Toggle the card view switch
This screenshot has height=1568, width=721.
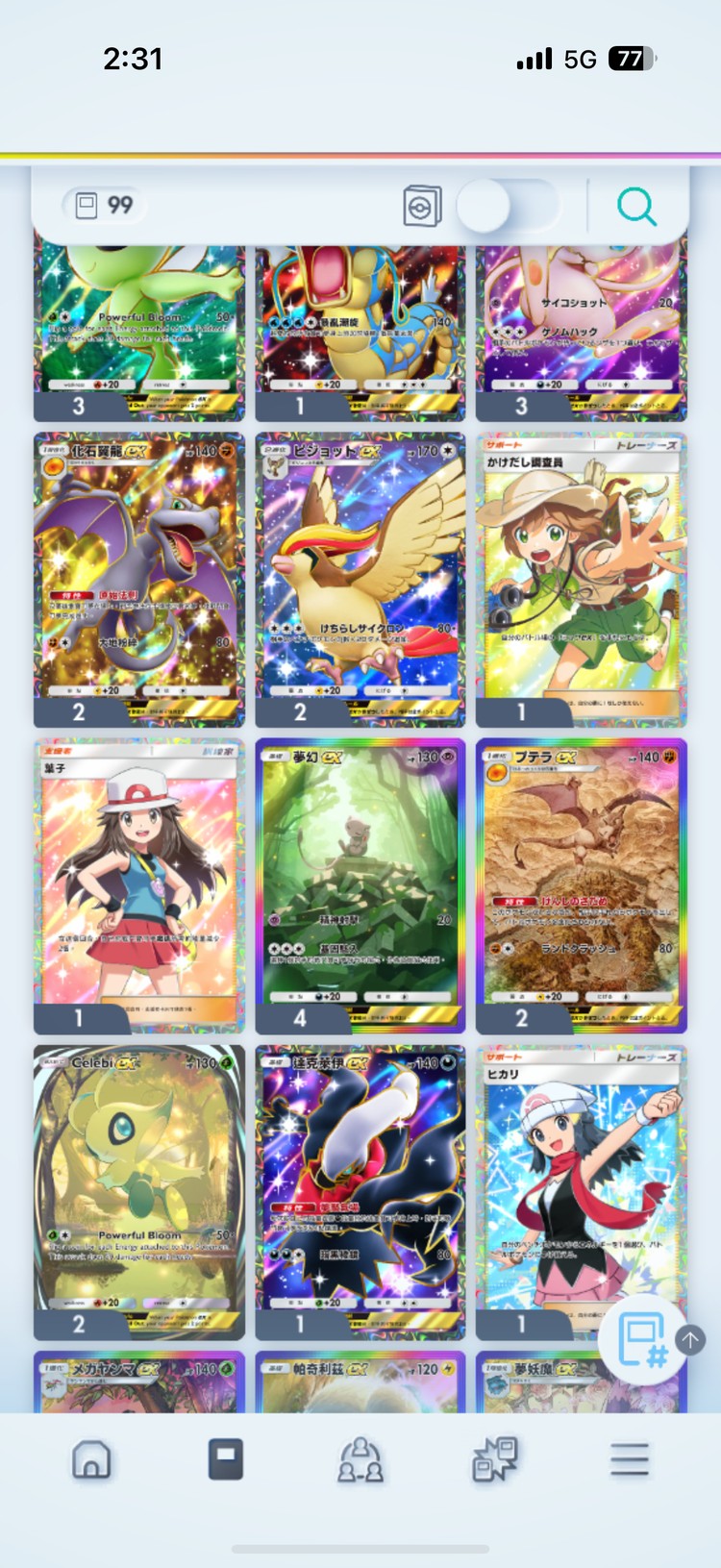point(508,206)
